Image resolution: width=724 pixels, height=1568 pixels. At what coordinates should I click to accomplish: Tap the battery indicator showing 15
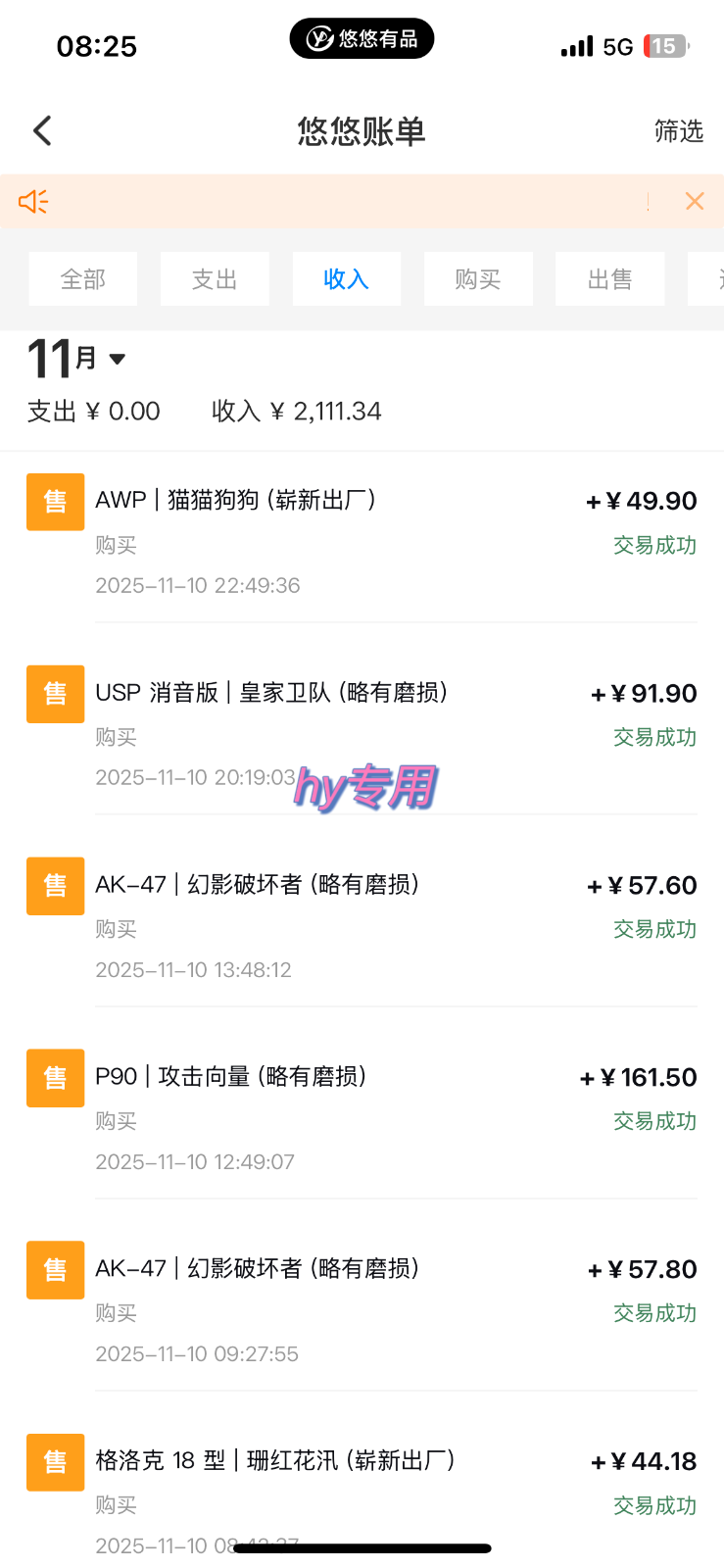670,44
